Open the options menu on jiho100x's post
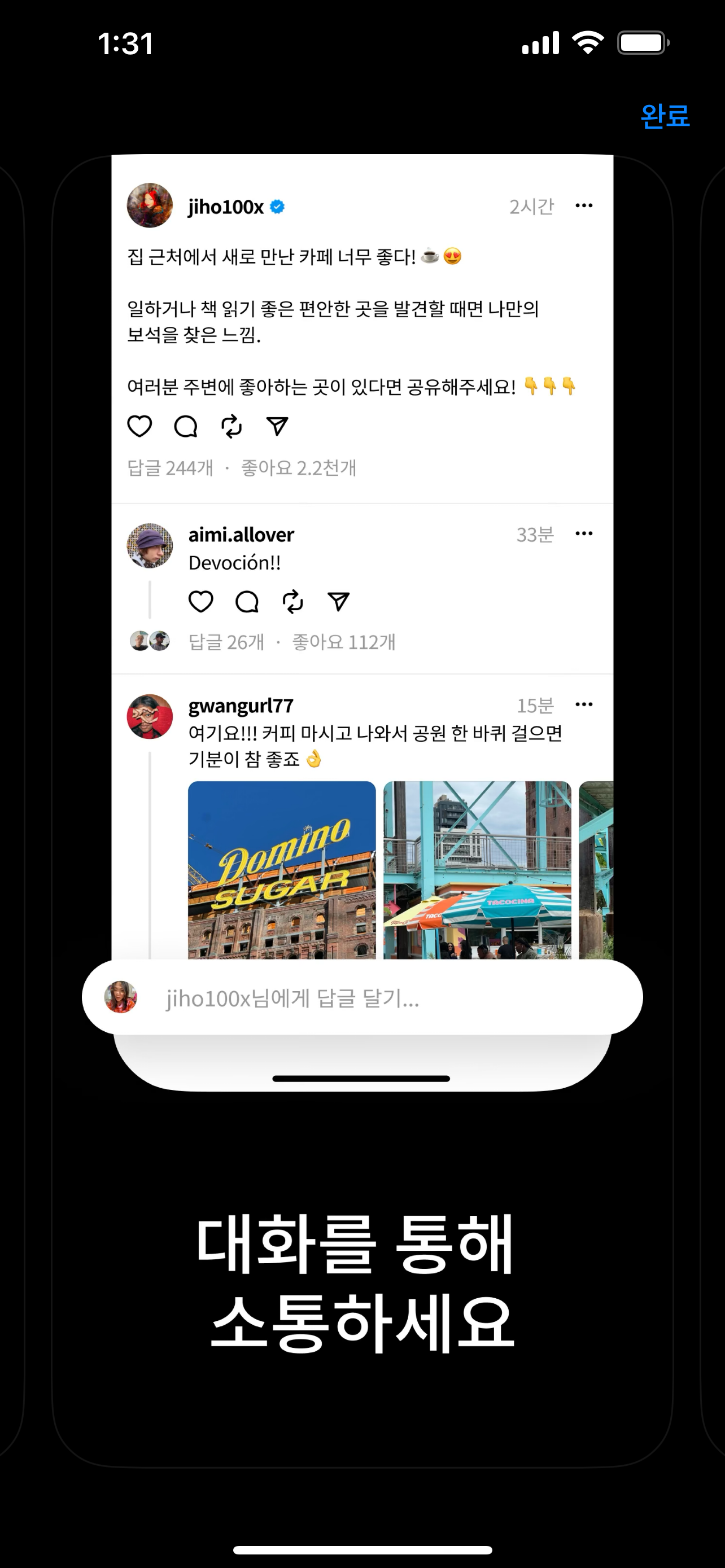 (583, 206)
